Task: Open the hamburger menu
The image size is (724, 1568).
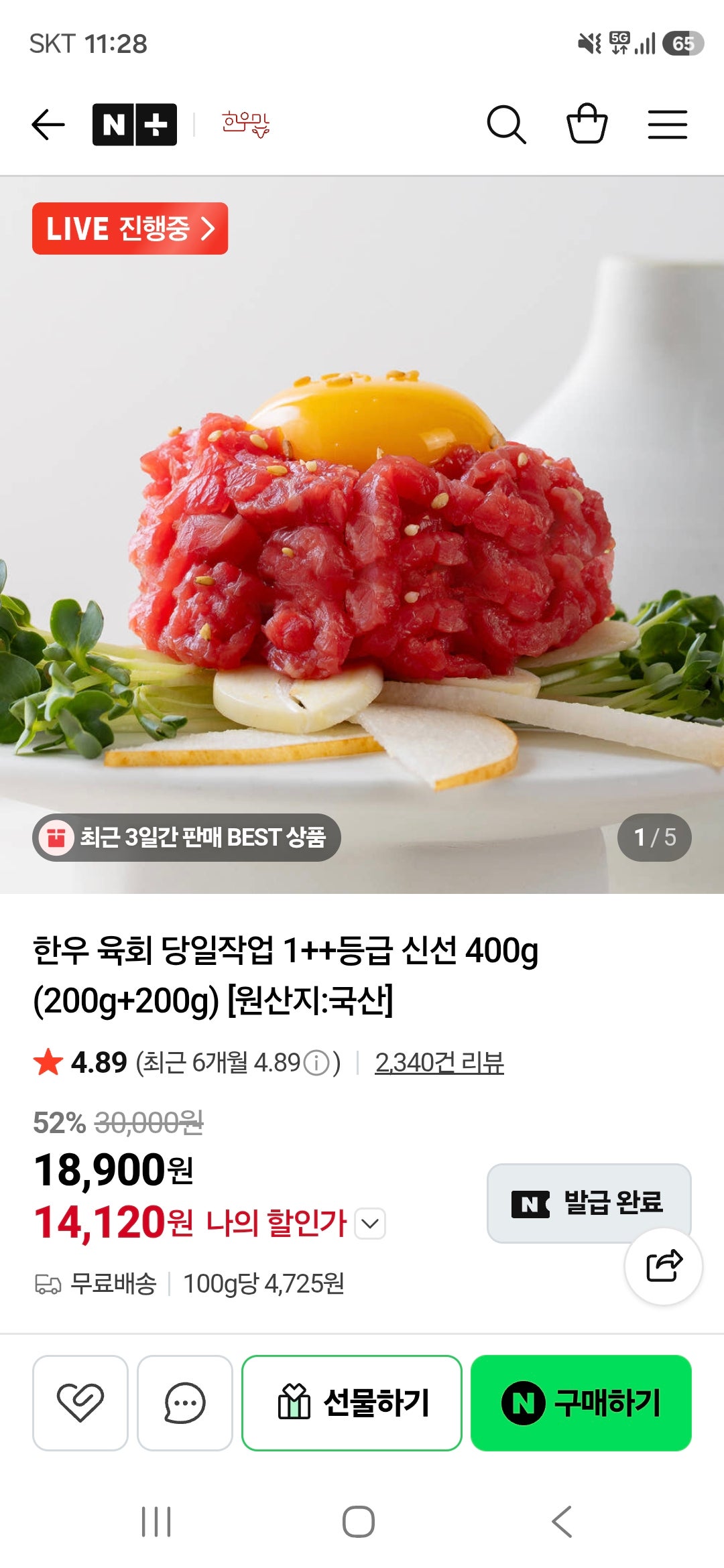Action: pos(667,123)
